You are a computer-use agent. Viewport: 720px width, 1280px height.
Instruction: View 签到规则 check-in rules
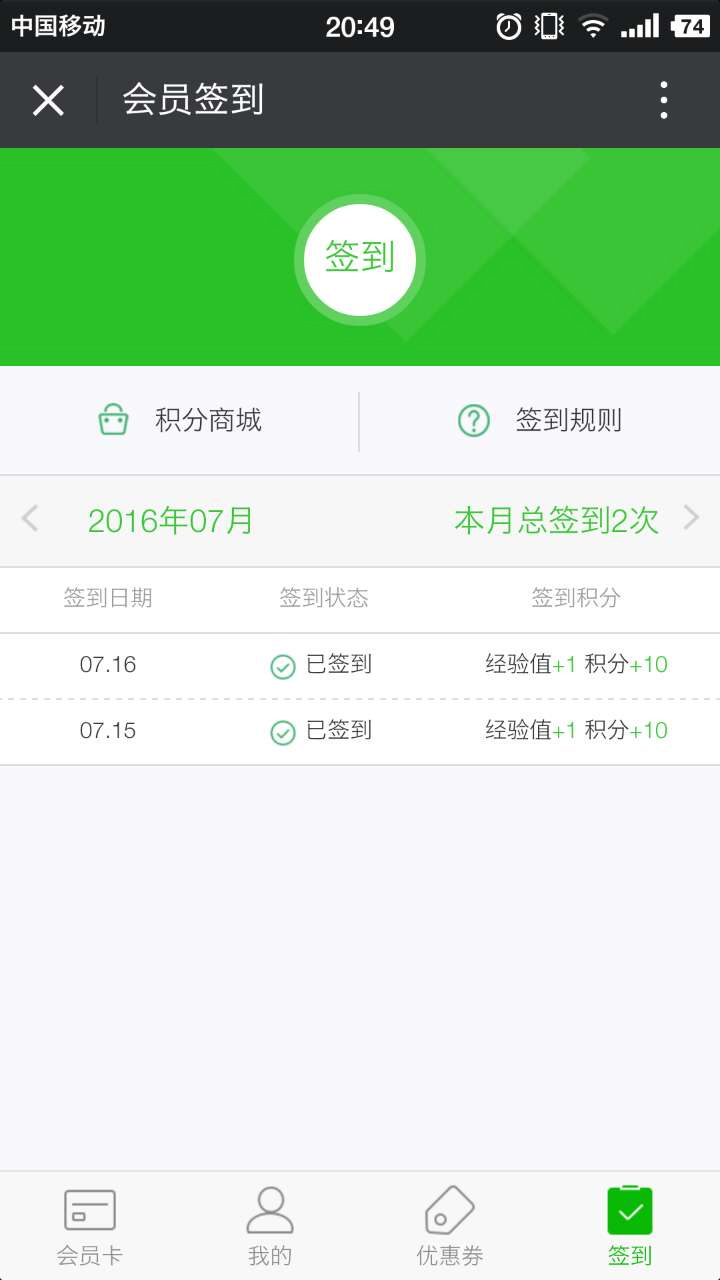(540, 421)
